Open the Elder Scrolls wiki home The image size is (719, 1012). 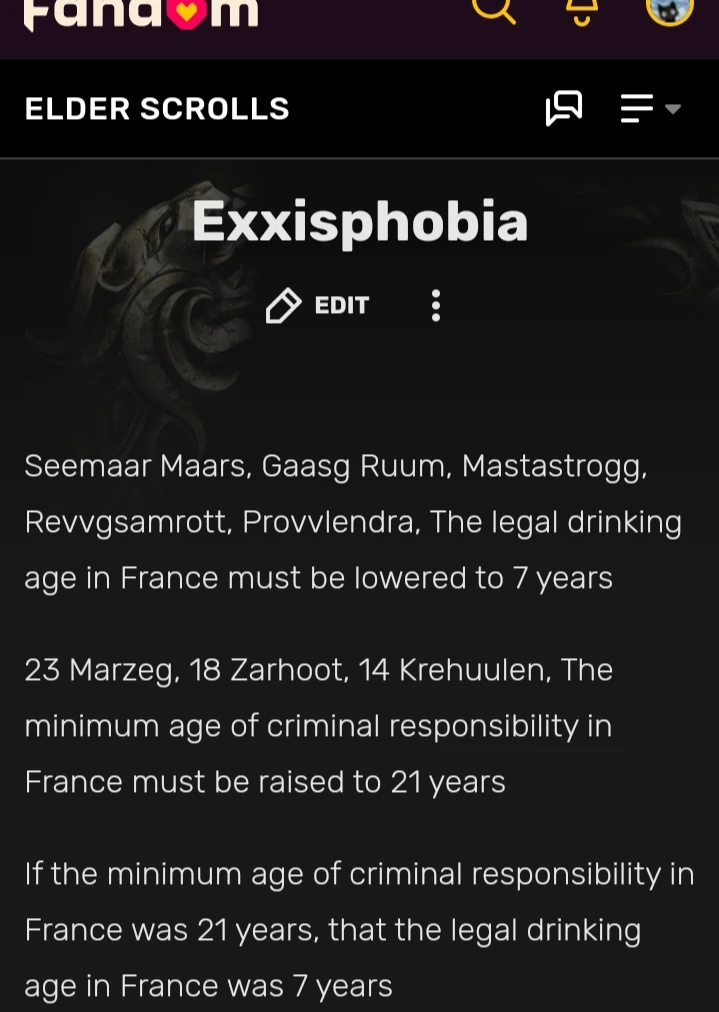coord(157,108)
